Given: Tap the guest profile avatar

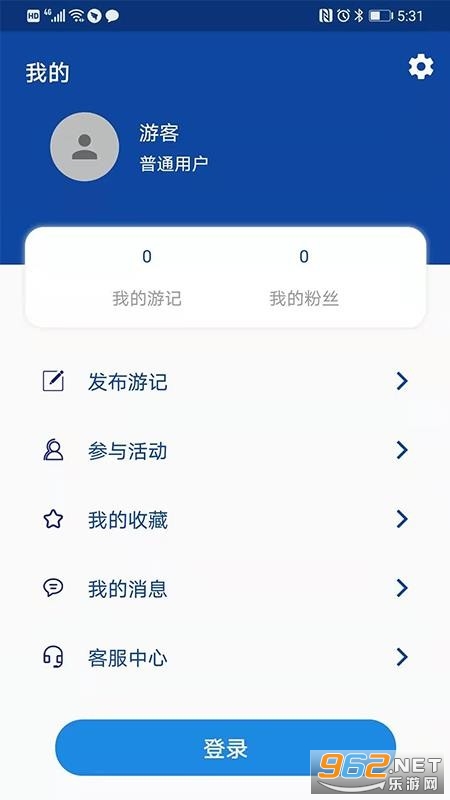Looking at the screenshot, I should [x=85, y=147].
